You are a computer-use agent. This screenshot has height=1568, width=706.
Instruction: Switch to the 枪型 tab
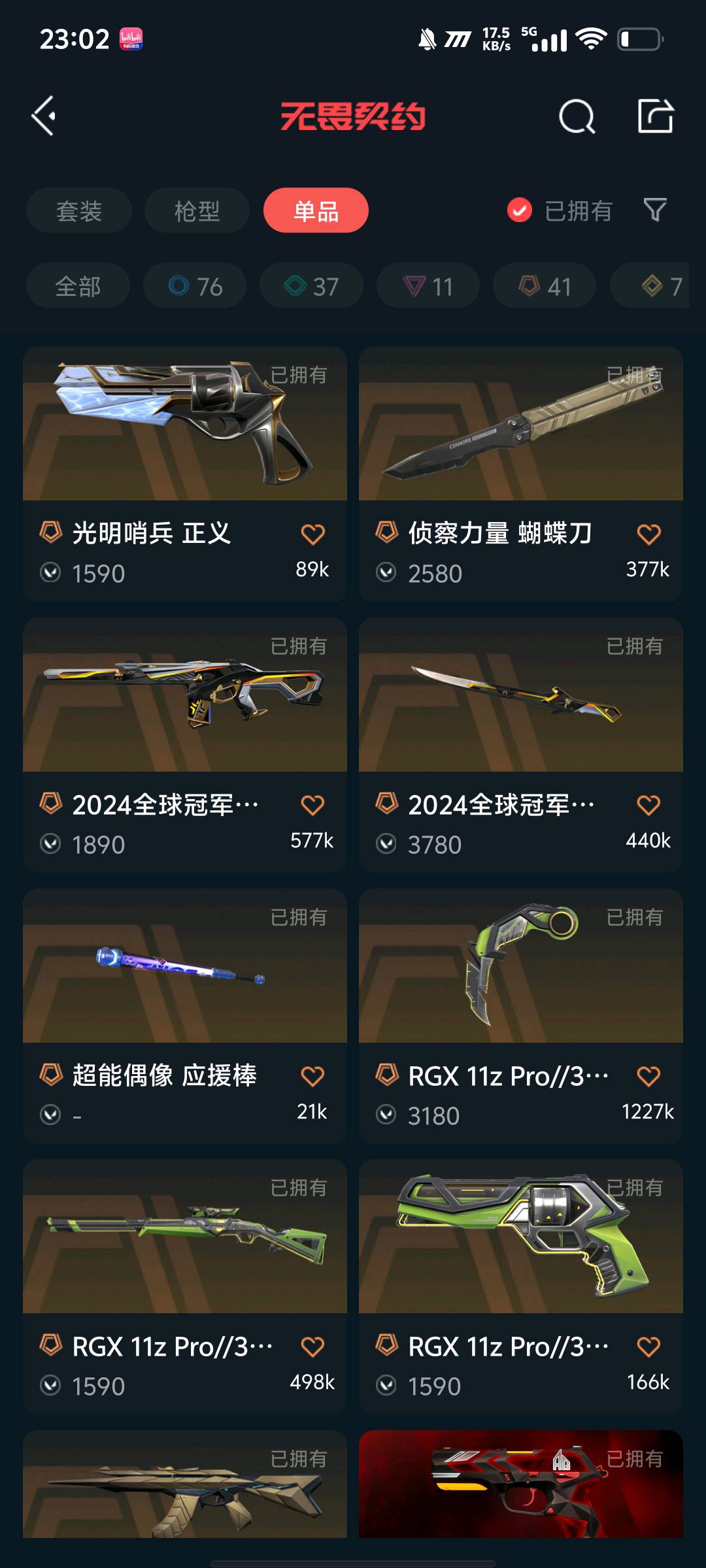(197, 211)
